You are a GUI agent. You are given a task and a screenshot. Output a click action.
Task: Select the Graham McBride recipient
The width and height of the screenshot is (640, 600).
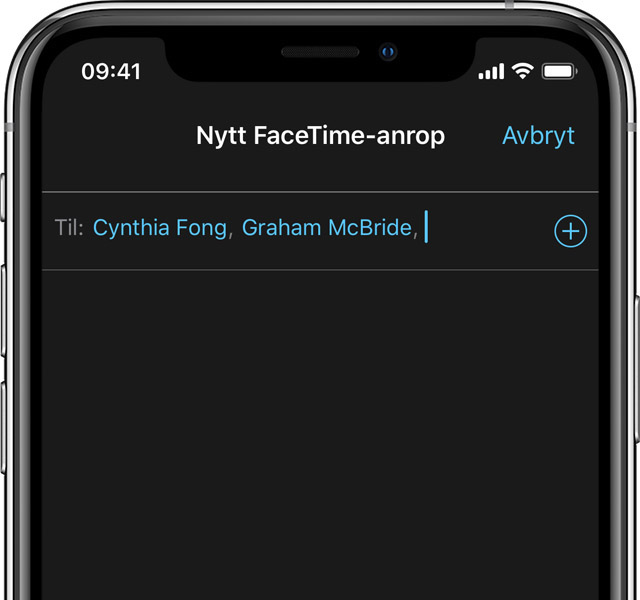click(327, 228)
